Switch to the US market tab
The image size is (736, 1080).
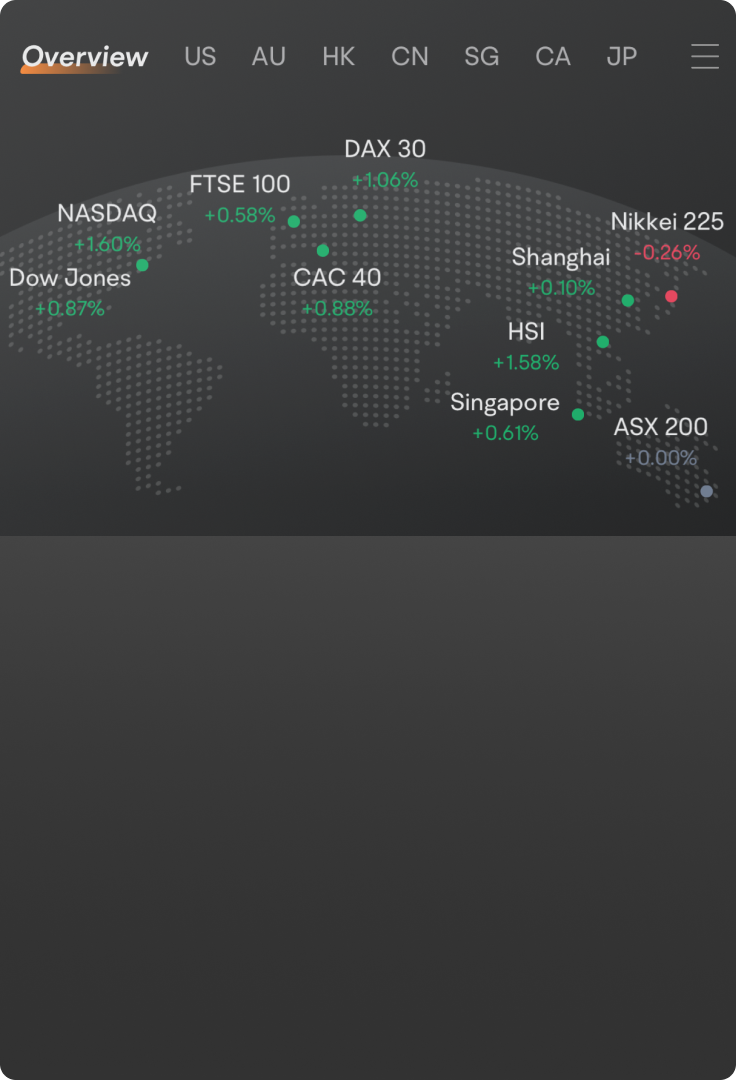point(200,57)
